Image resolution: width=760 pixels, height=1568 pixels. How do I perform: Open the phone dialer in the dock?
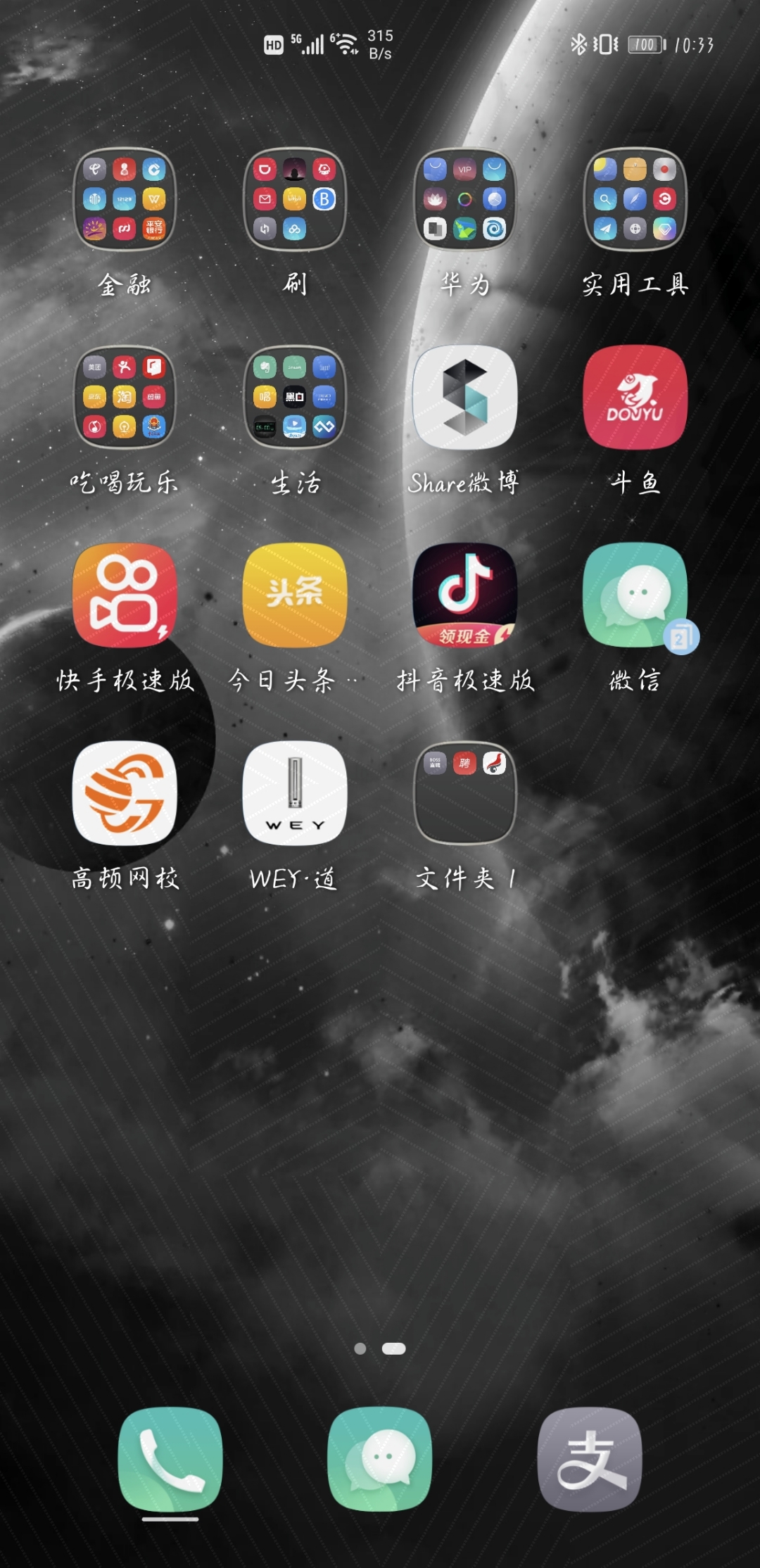tap(170, 1458)
